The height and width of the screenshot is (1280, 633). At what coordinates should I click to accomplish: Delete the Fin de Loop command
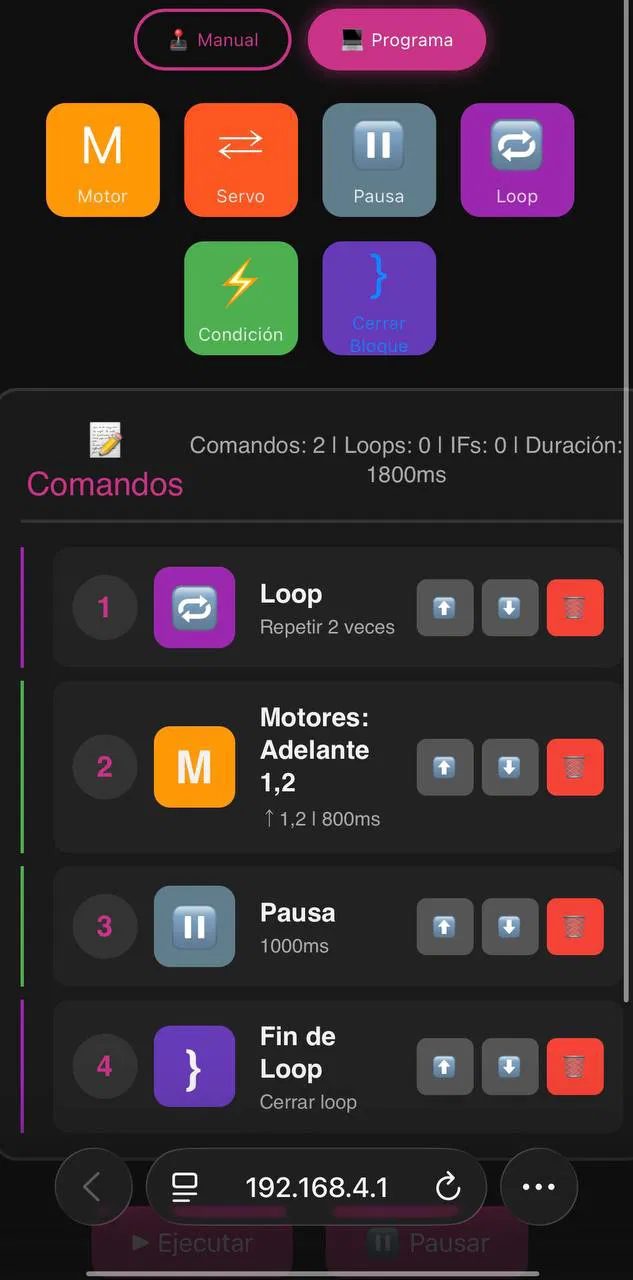pyautogui.click(x=575, y=1067)
